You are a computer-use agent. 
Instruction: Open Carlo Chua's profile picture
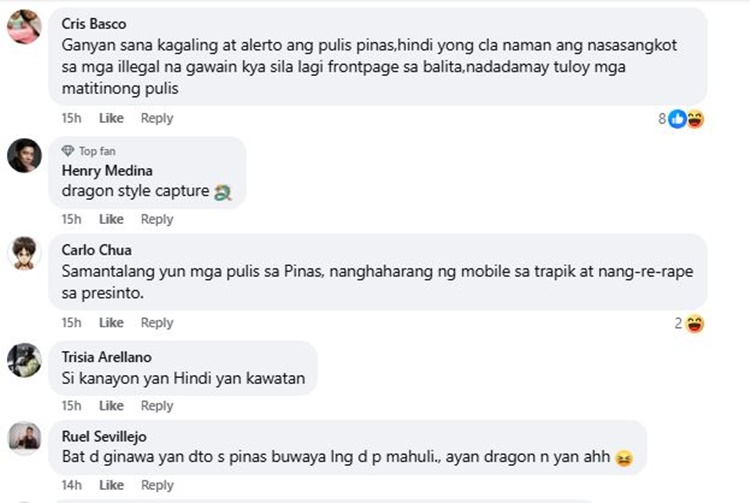tap(24, 253)
